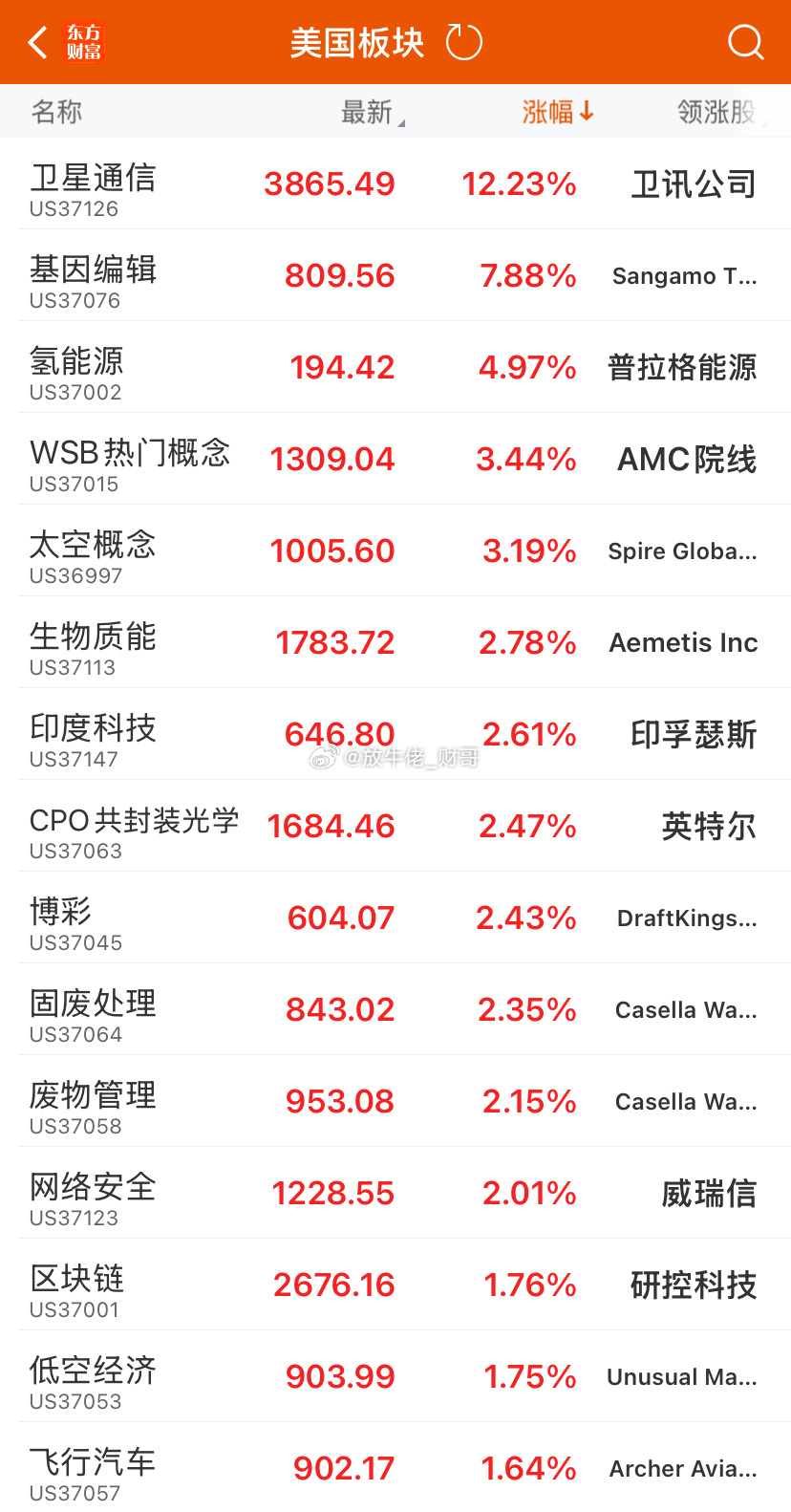791x1512 pixels.
Task: Refresh the 美国板块 list
Action: [x=463, y=41]
